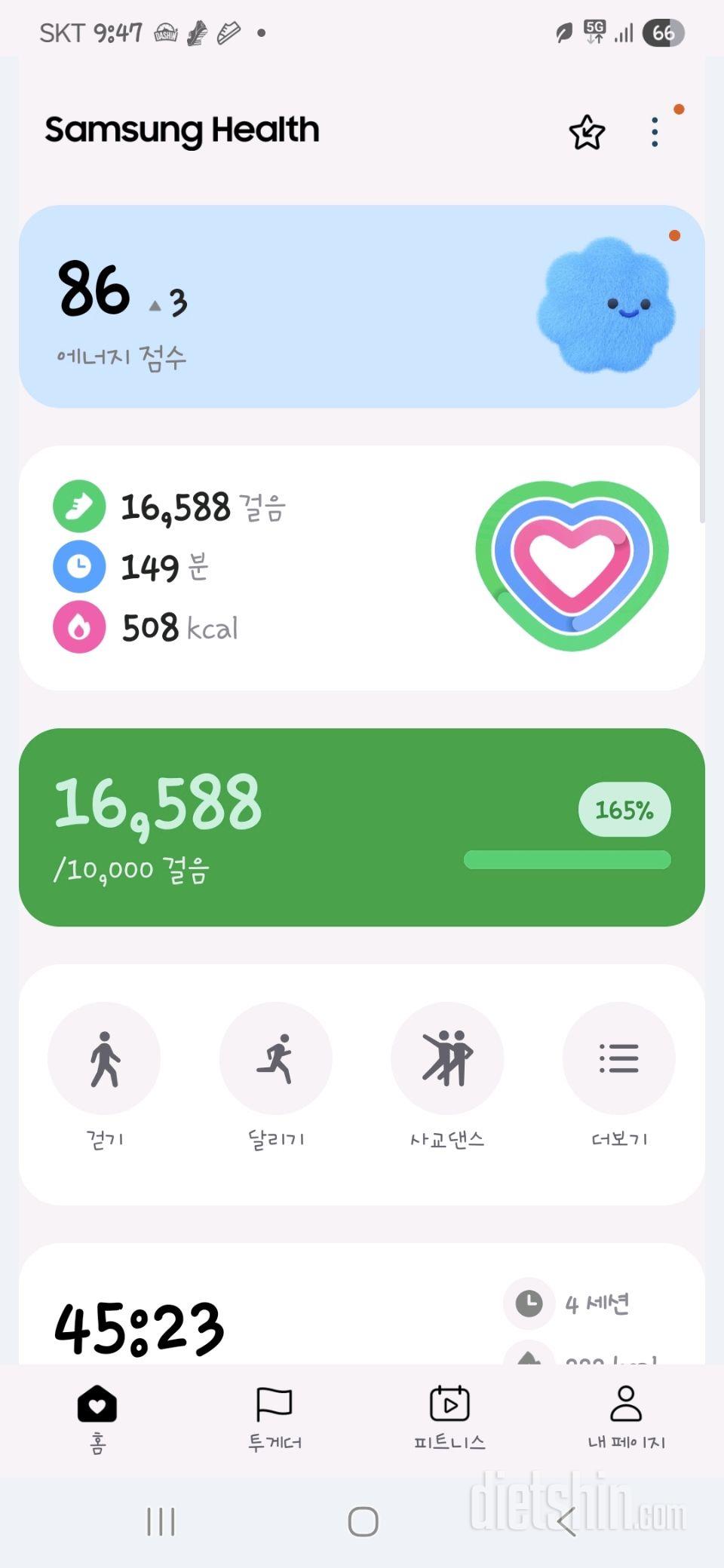Select the 홈 tab

click(x=97, y=1417)
